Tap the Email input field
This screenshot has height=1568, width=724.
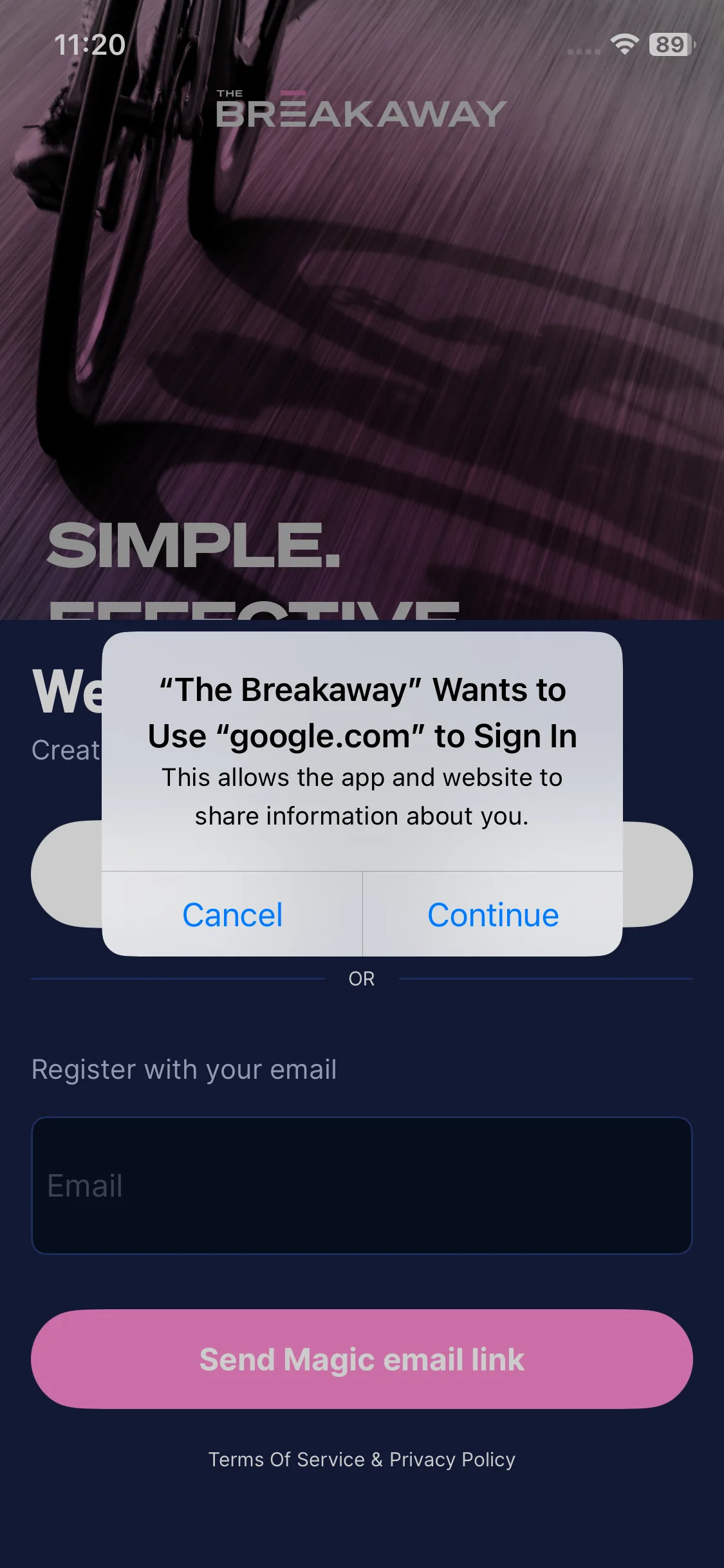pos(362,1186)
